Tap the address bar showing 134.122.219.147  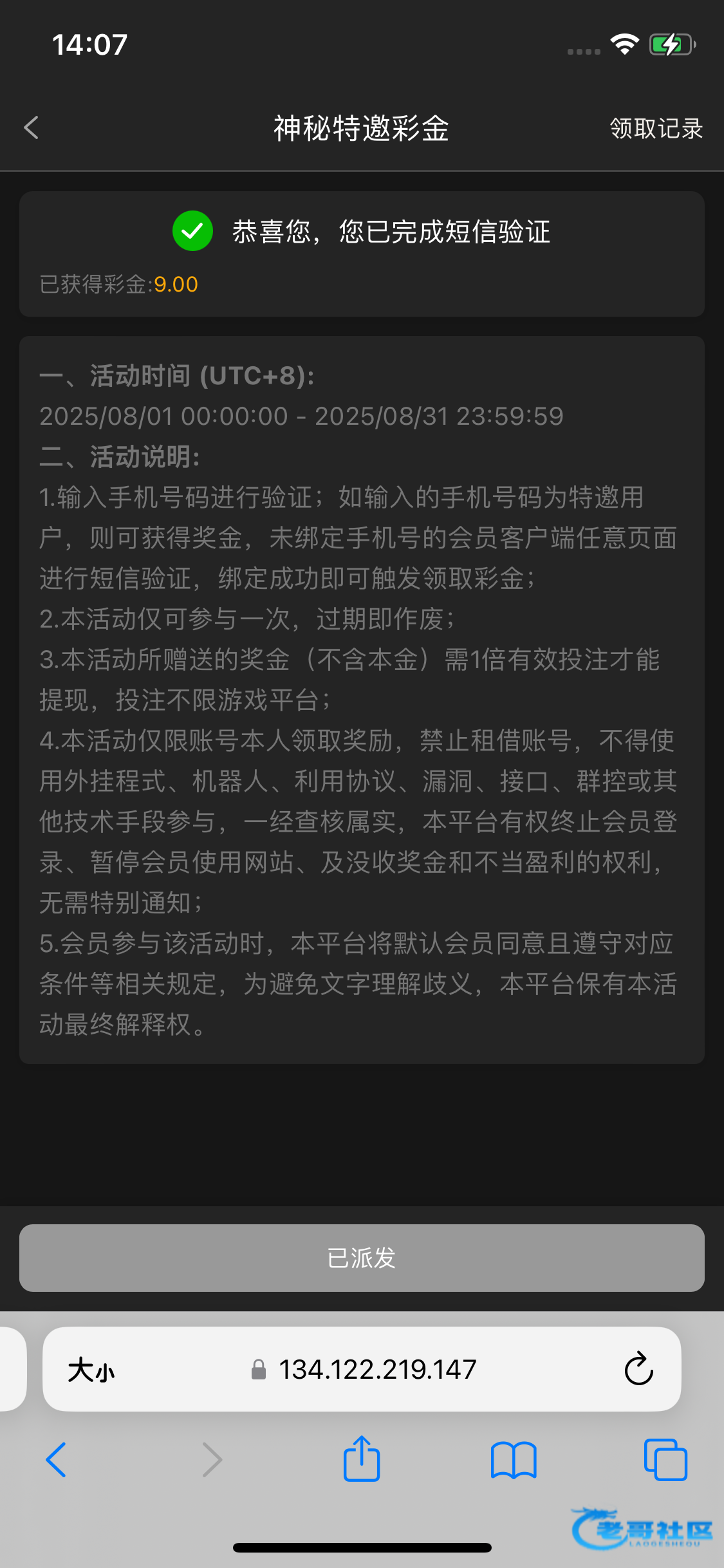coord(376,1370)
